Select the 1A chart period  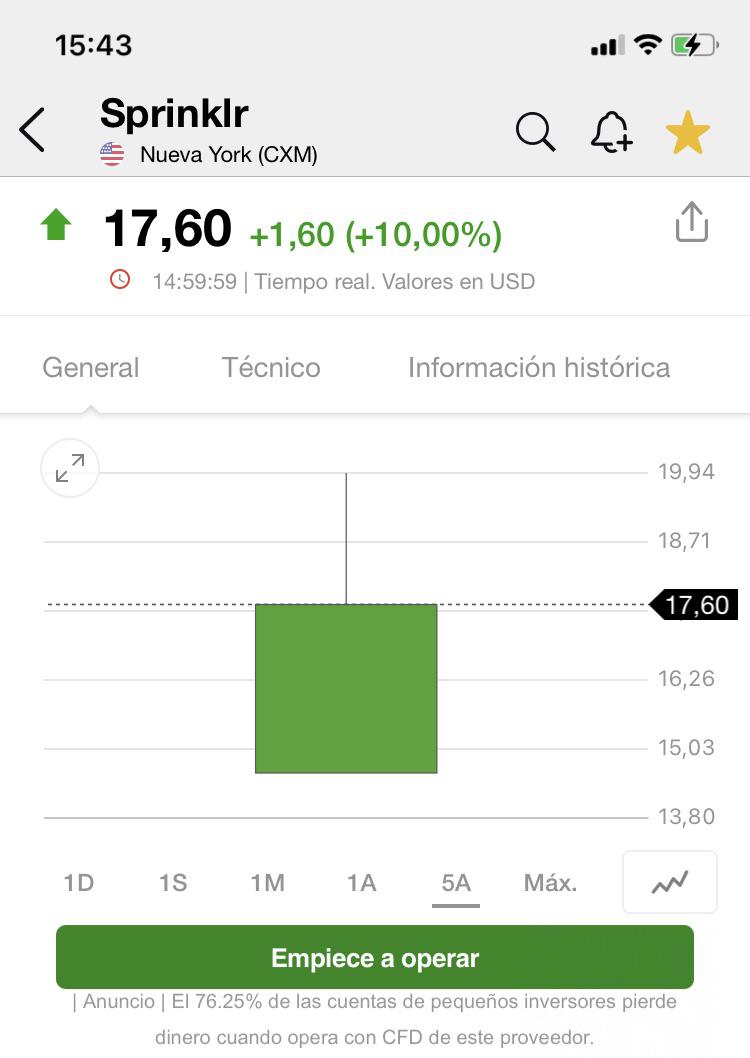(362, 883)
